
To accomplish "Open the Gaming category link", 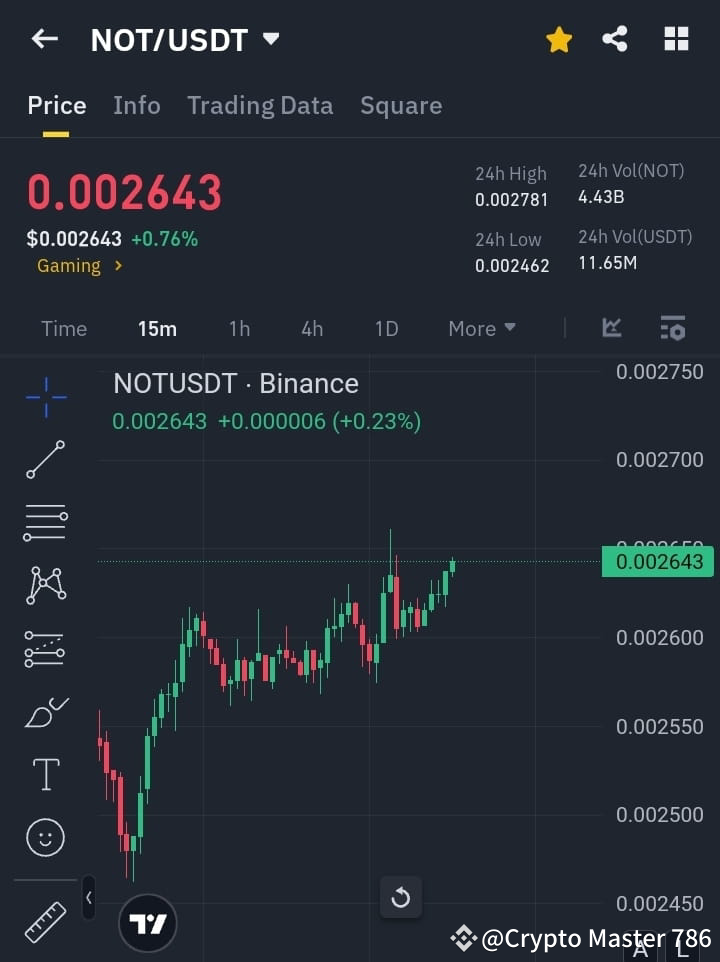I will (69, 266).
